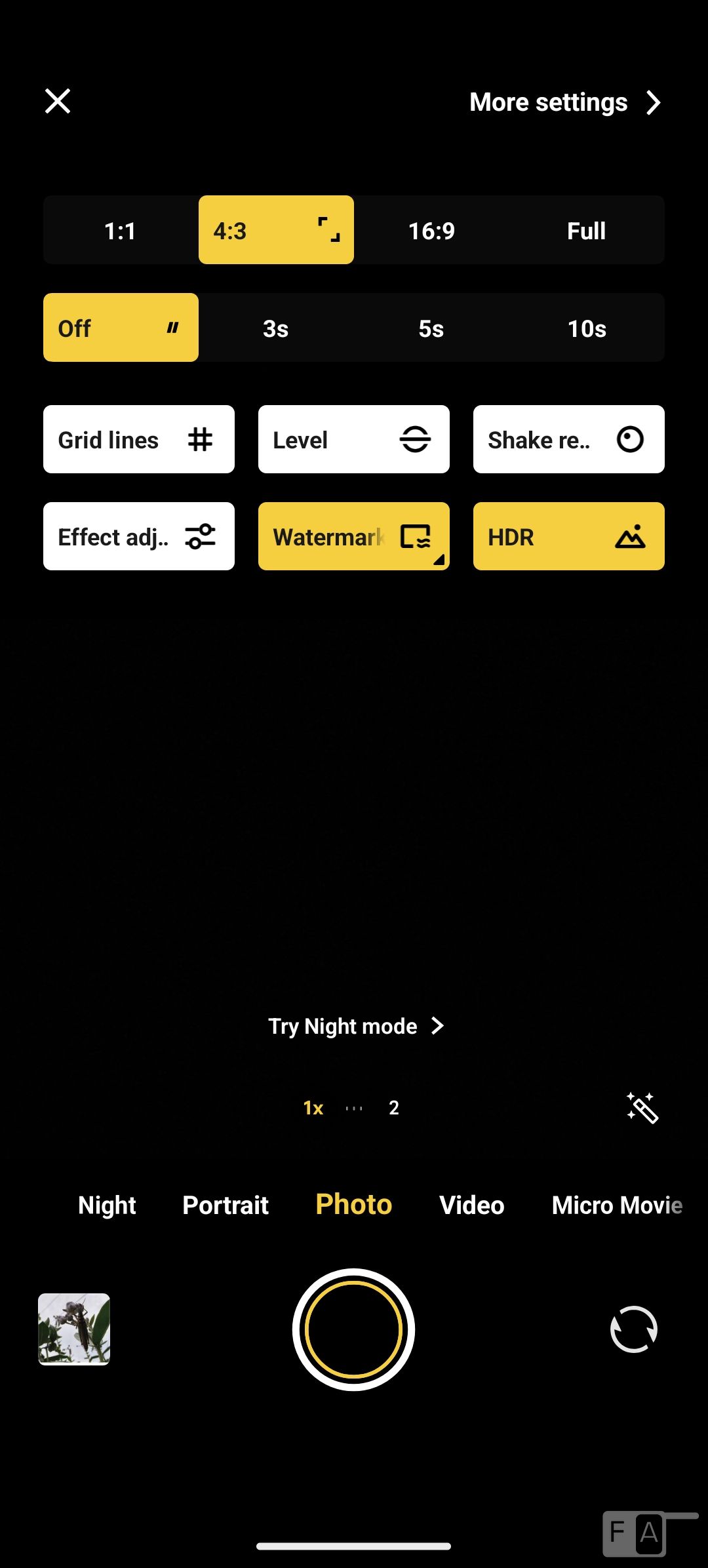Turn on the Level indicator
This screenshot has width=708, height=1568.
[x=354, y=439]
